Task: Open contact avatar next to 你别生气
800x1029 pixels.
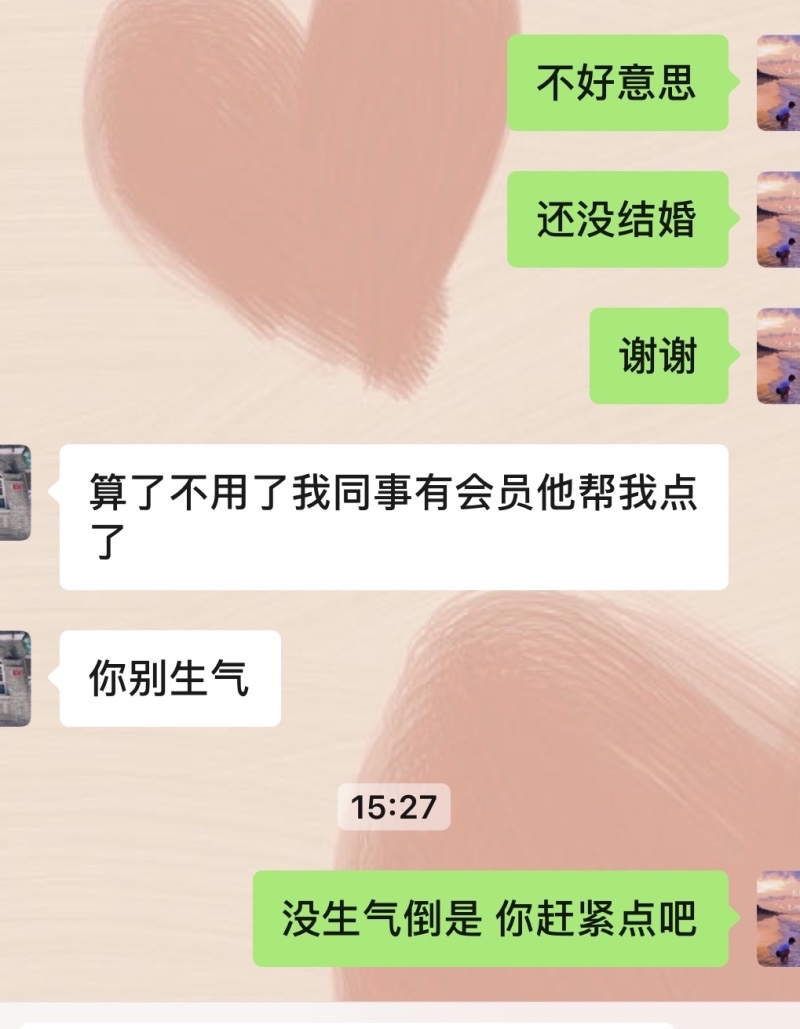Action: (x=14, y=678)
